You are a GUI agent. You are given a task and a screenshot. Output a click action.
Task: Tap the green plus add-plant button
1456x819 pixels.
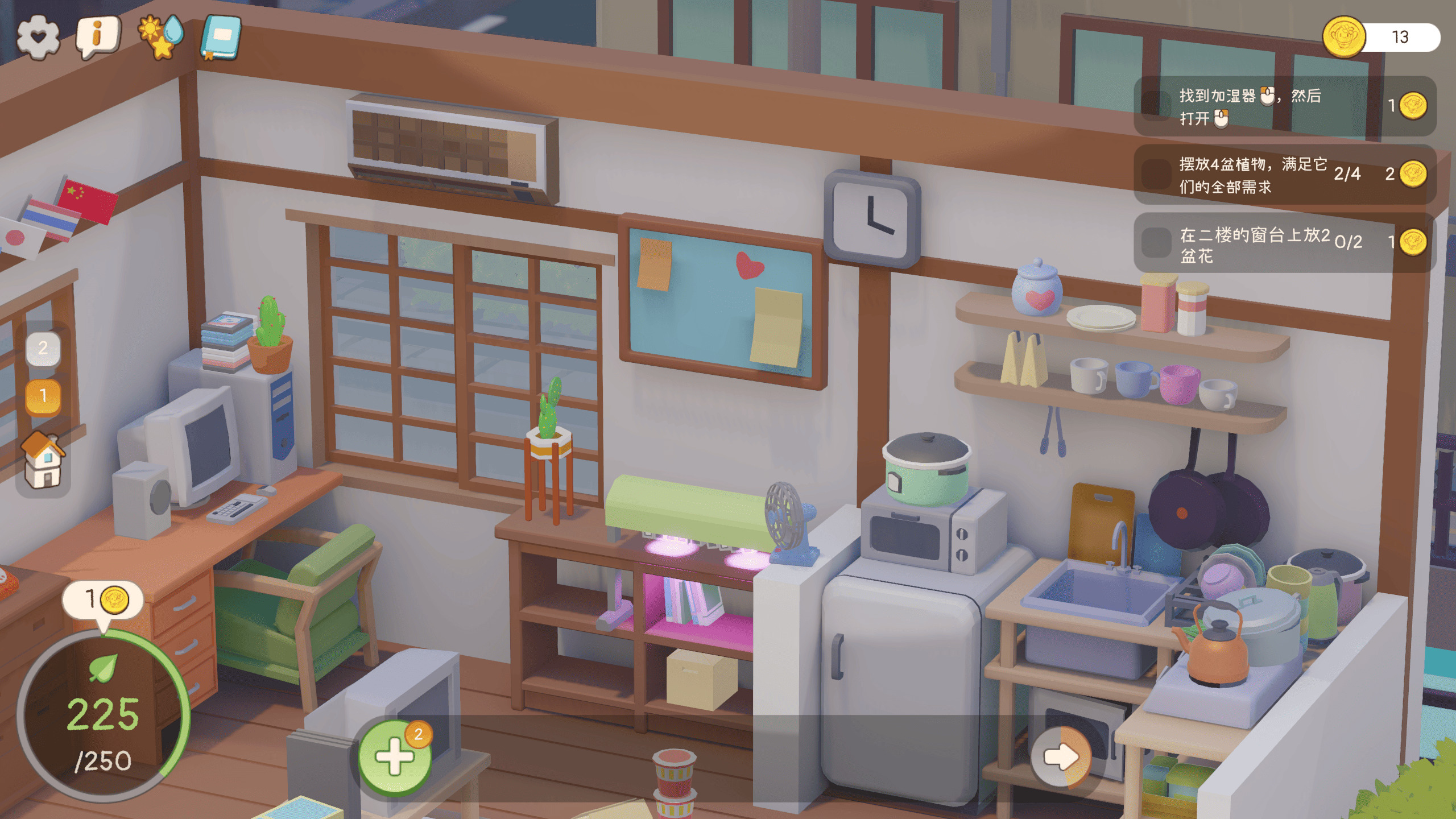[395, 756]
